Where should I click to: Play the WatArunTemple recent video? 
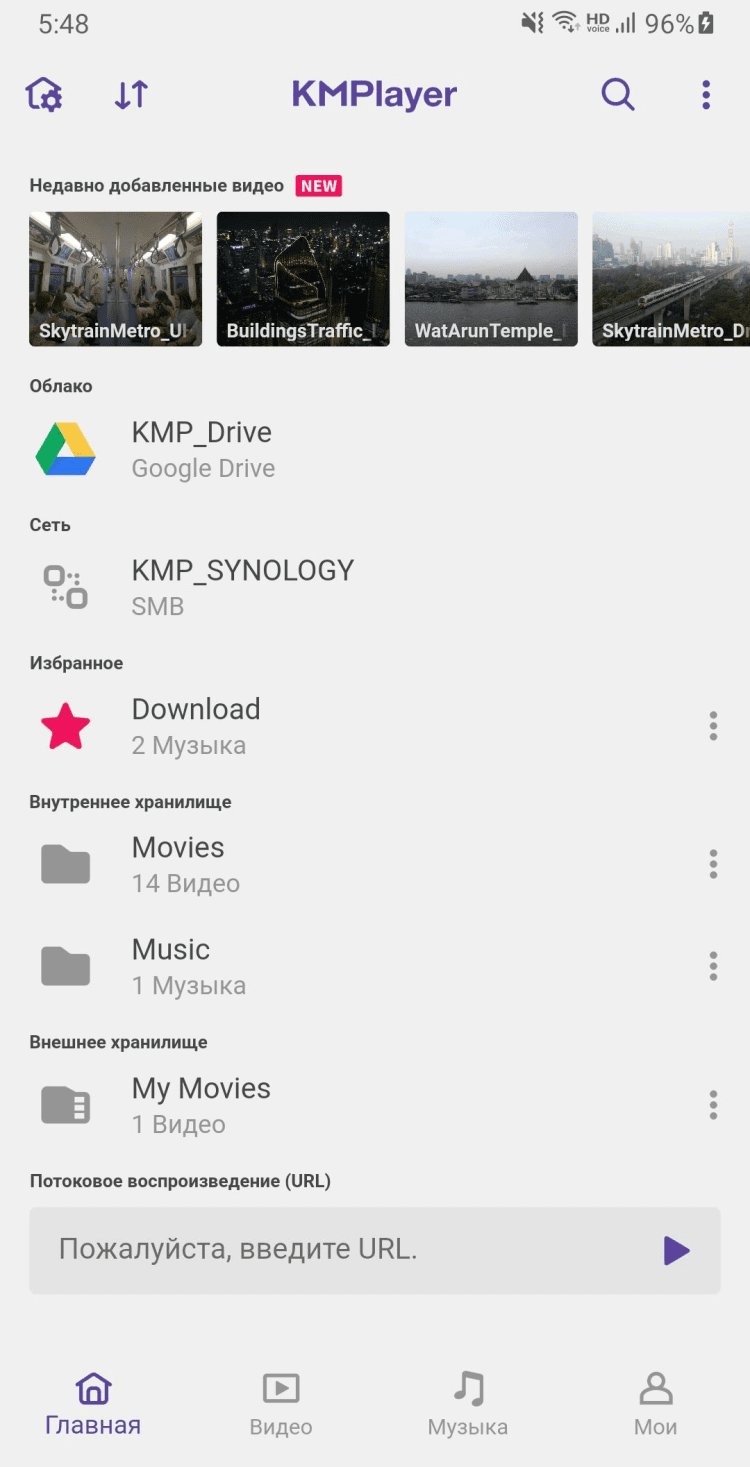(491, 279)
